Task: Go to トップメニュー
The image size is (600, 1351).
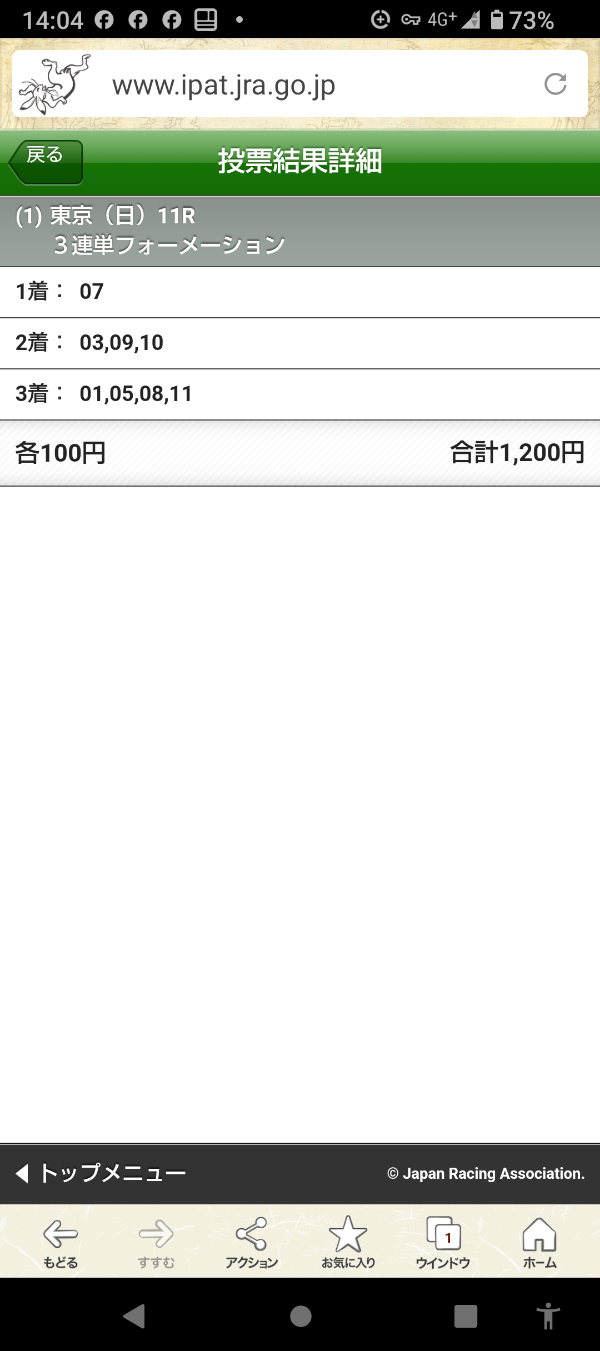Action: point(101,1173)
